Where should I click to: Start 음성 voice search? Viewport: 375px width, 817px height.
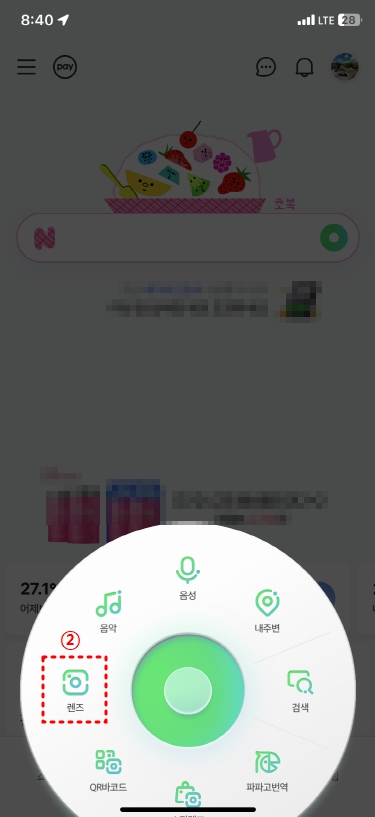pyautogui.click(x=188, y=578)
